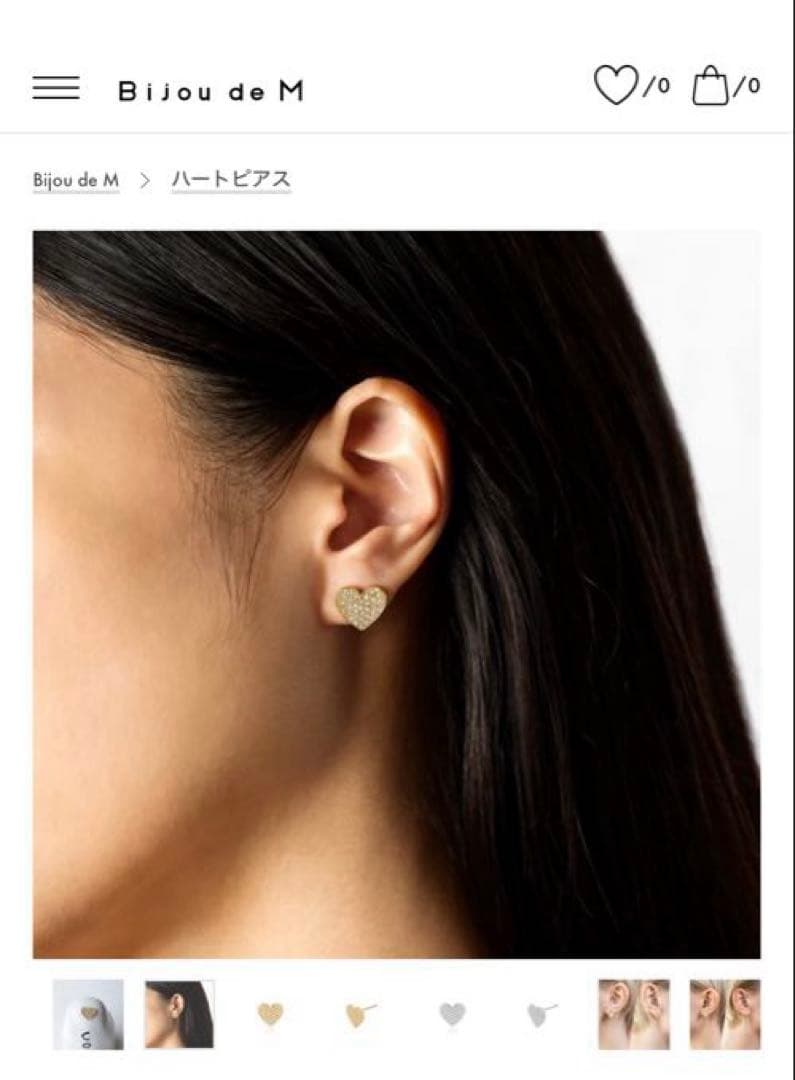Select the thumbnail of the dark-haired model's ear
Image resolution: width=795 pixels, height=1080 pixels.
point(179,1014)
